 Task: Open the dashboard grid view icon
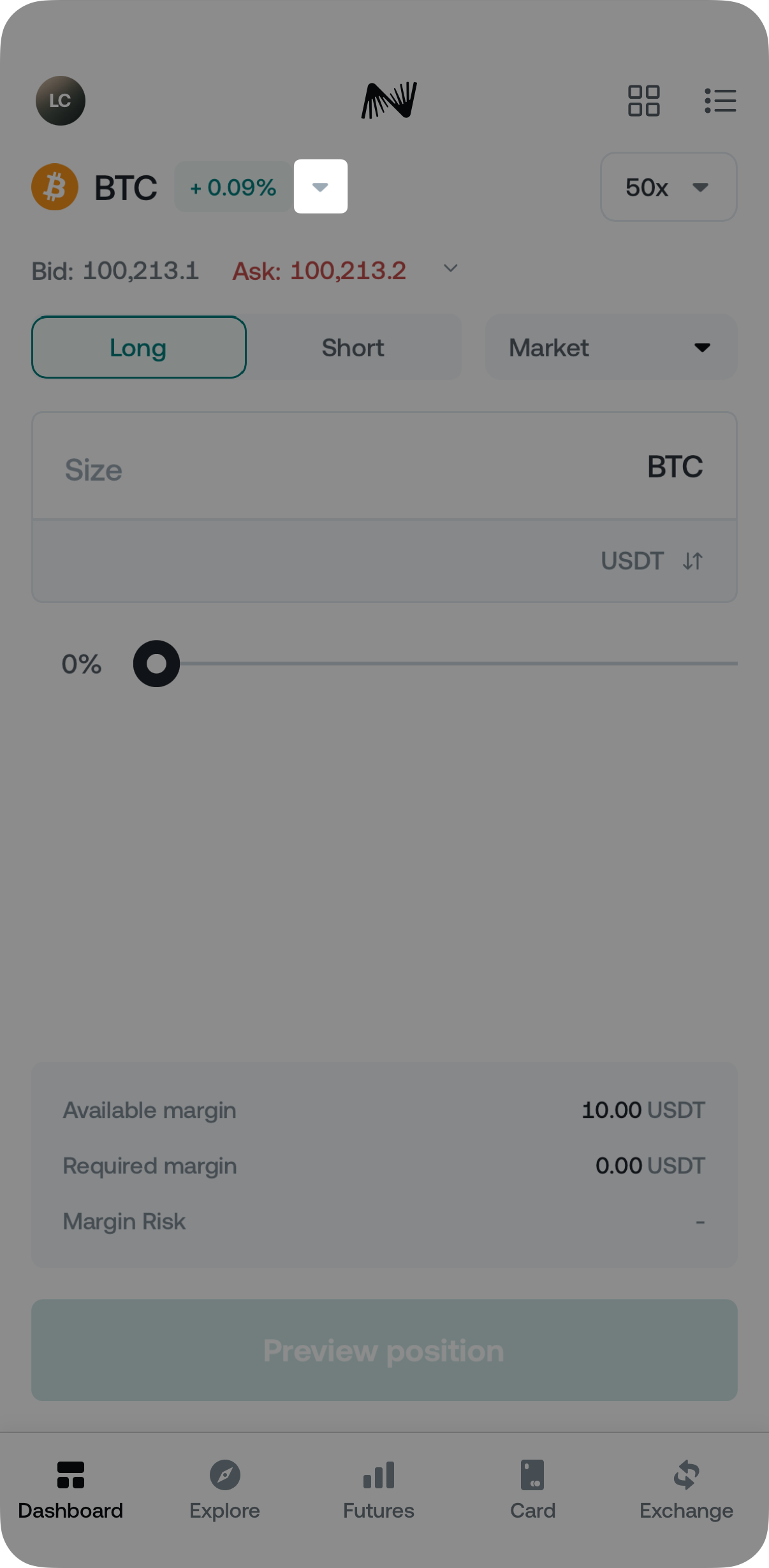coord(644,100)
